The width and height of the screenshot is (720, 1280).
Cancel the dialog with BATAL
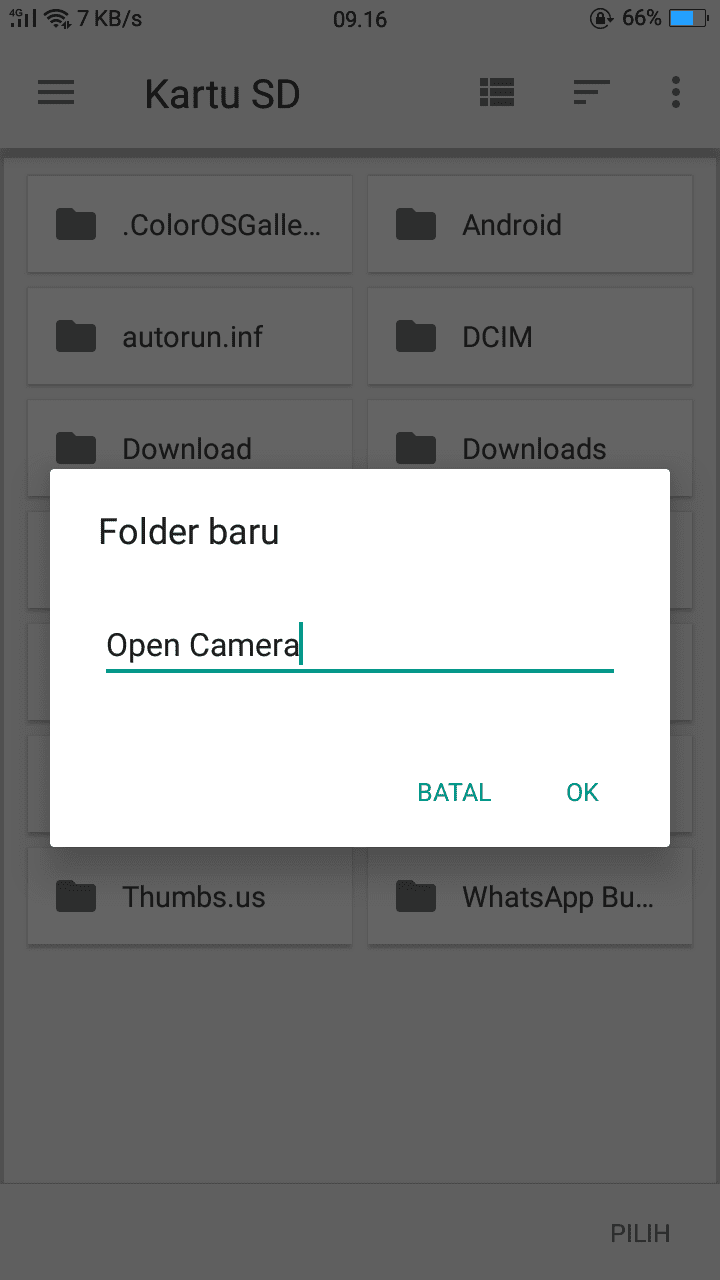(x=454, y=793)
